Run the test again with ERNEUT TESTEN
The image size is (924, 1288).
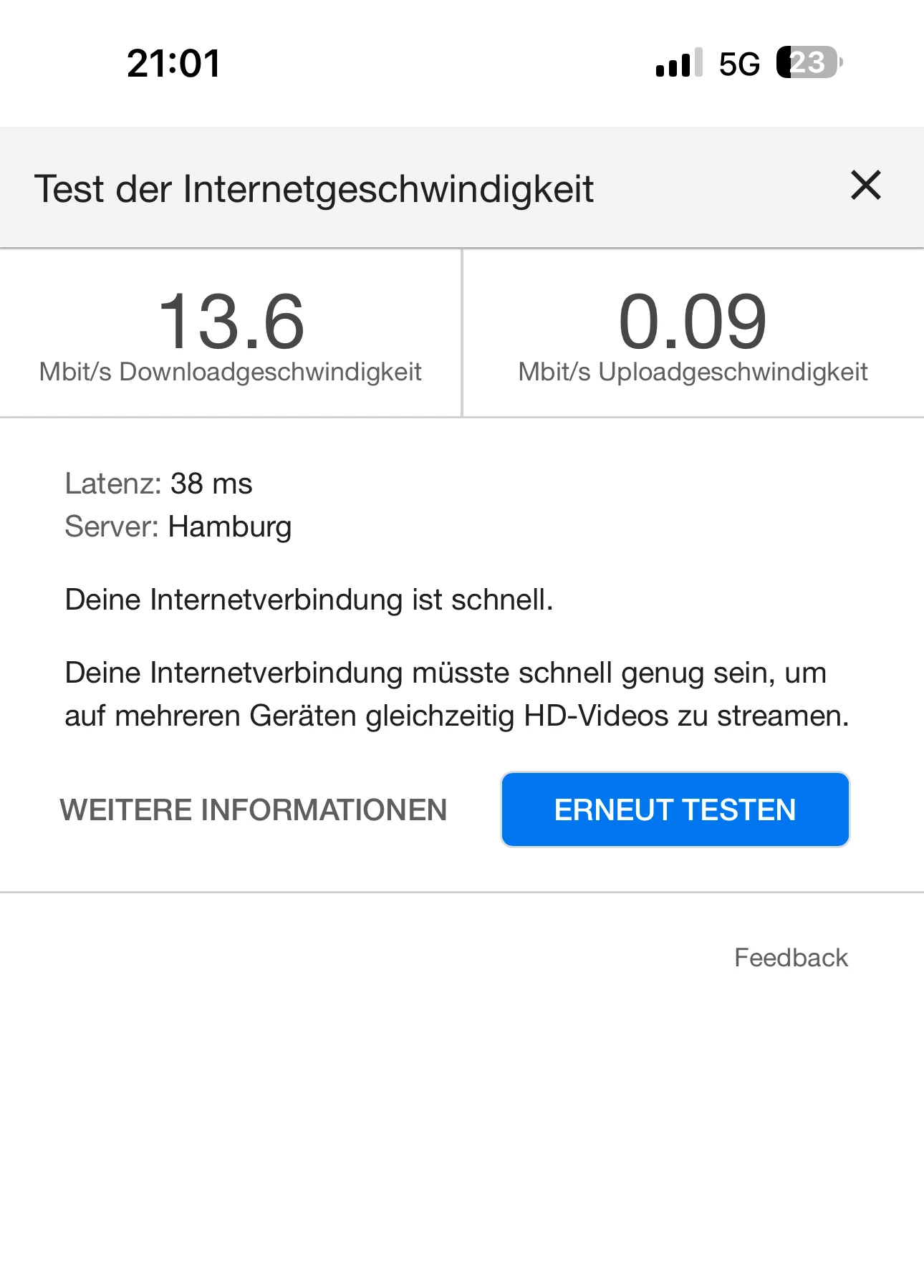675,809
